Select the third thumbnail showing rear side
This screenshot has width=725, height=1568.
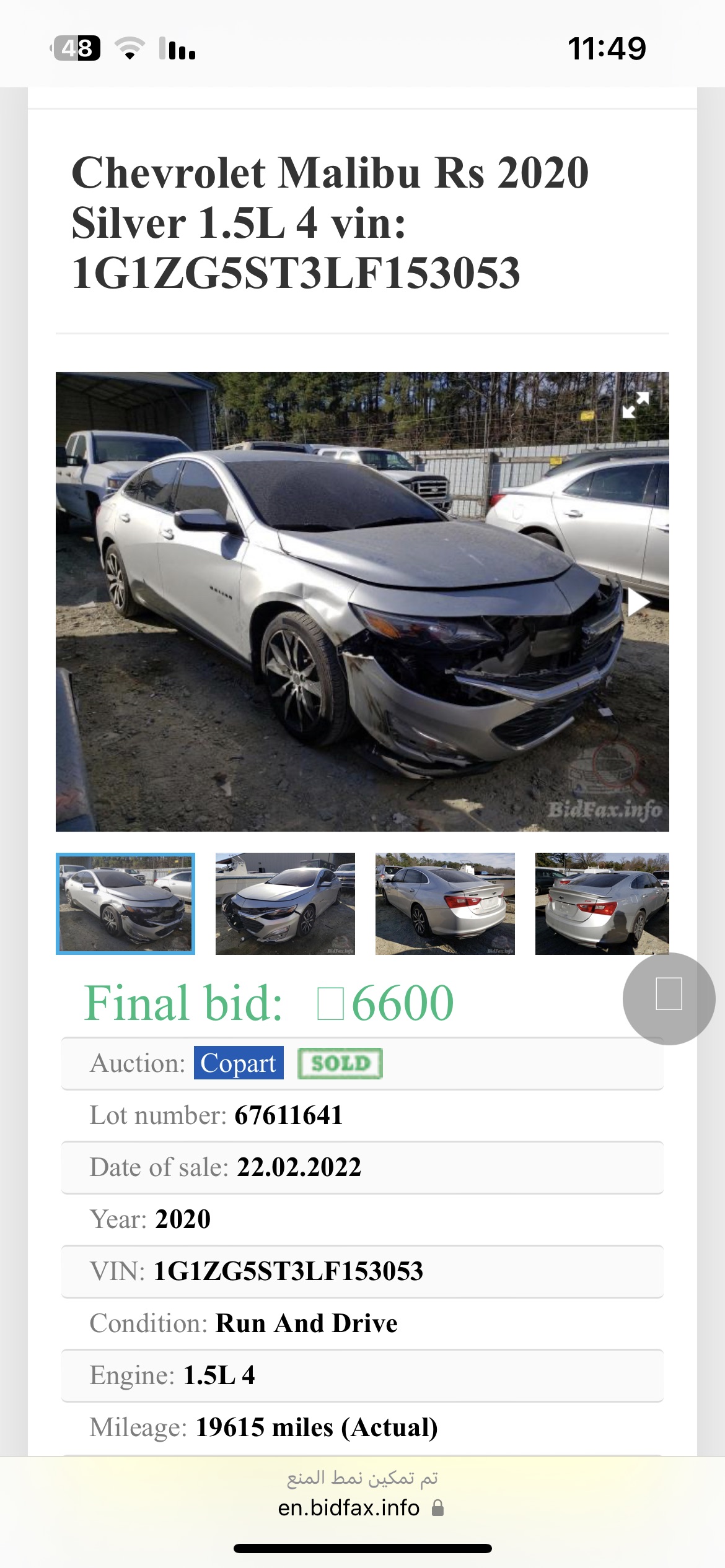[445, 904]
